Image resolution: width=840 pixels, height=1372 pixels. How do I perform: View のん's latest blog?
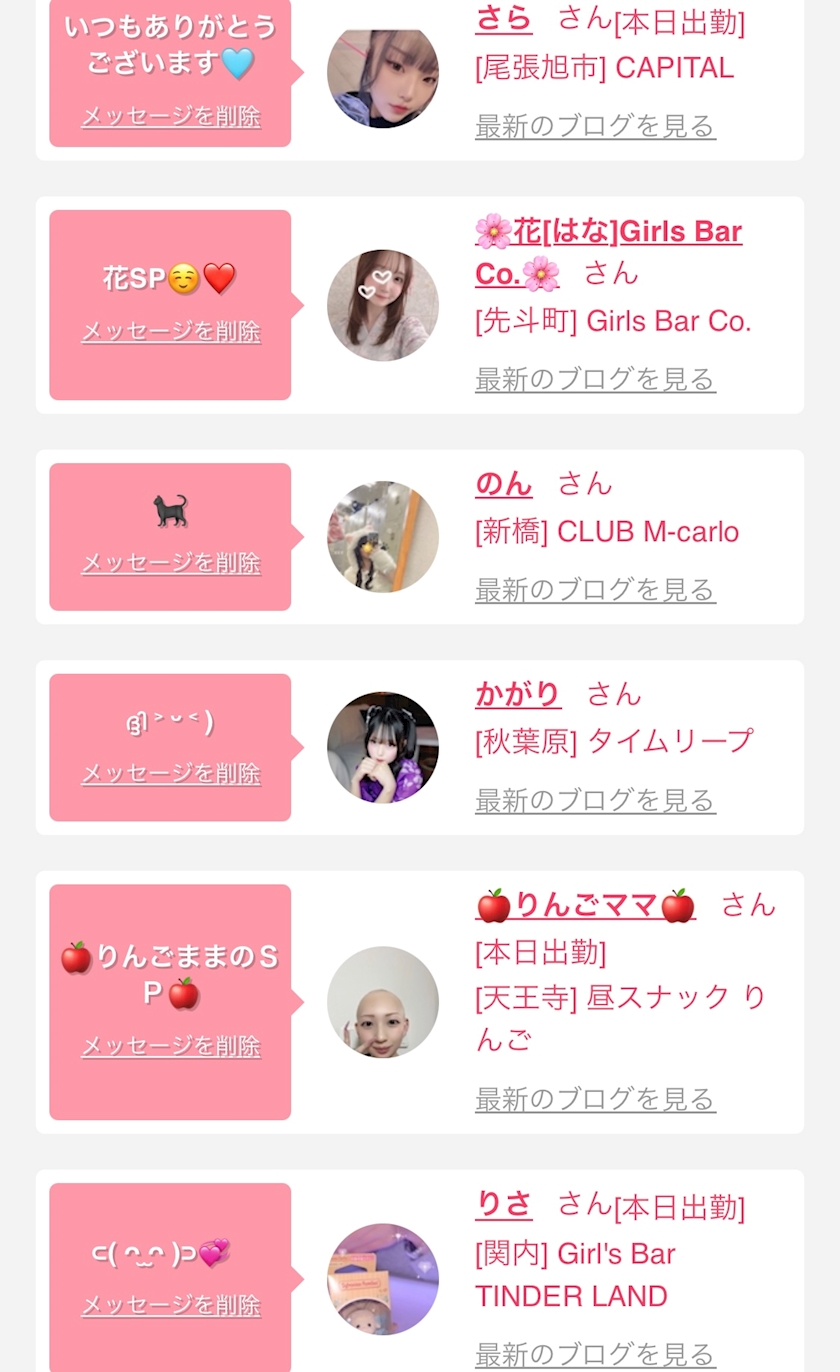(x=595, y=591)
